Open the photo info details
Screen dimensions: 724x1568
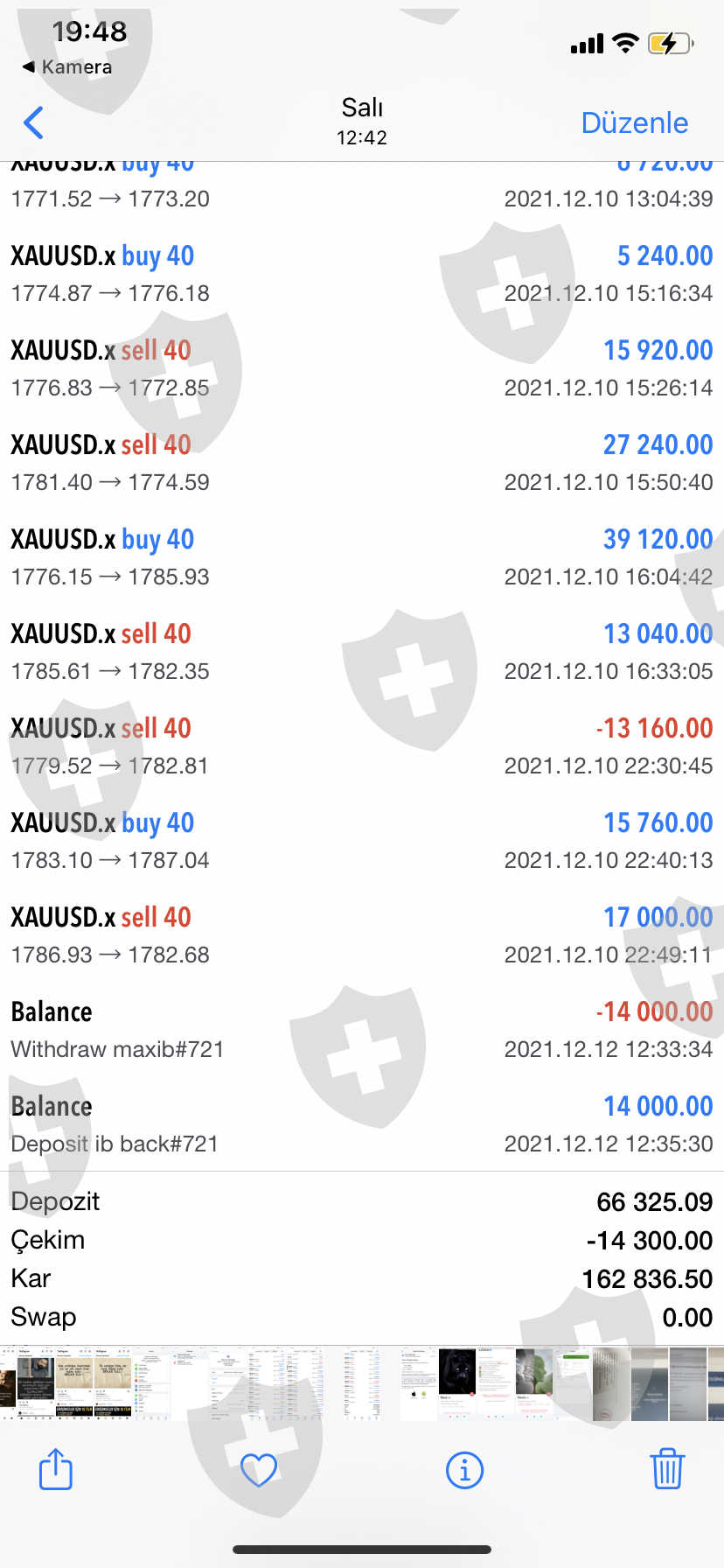[x=464, y=1470]
